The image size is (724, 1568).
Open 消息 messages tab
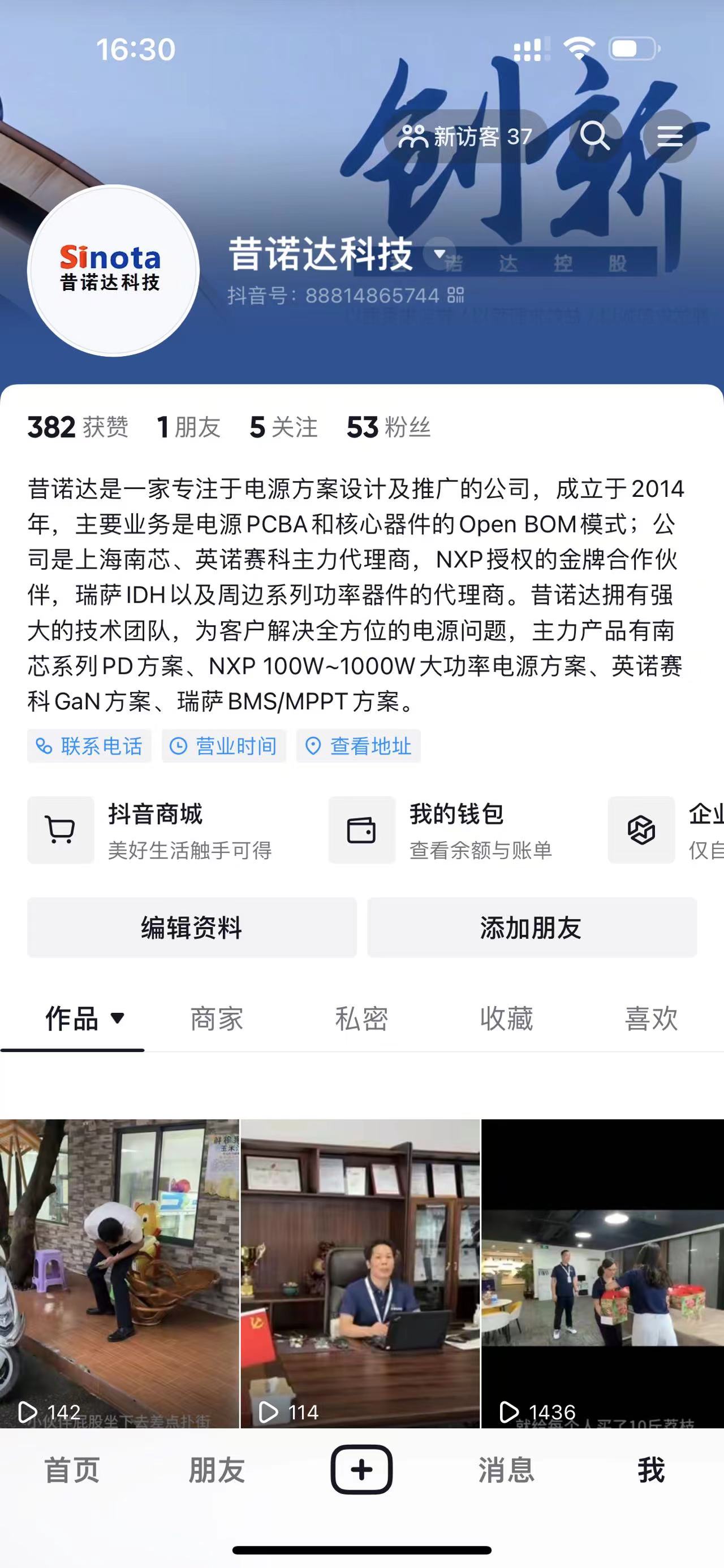(x=506, y=1470)
